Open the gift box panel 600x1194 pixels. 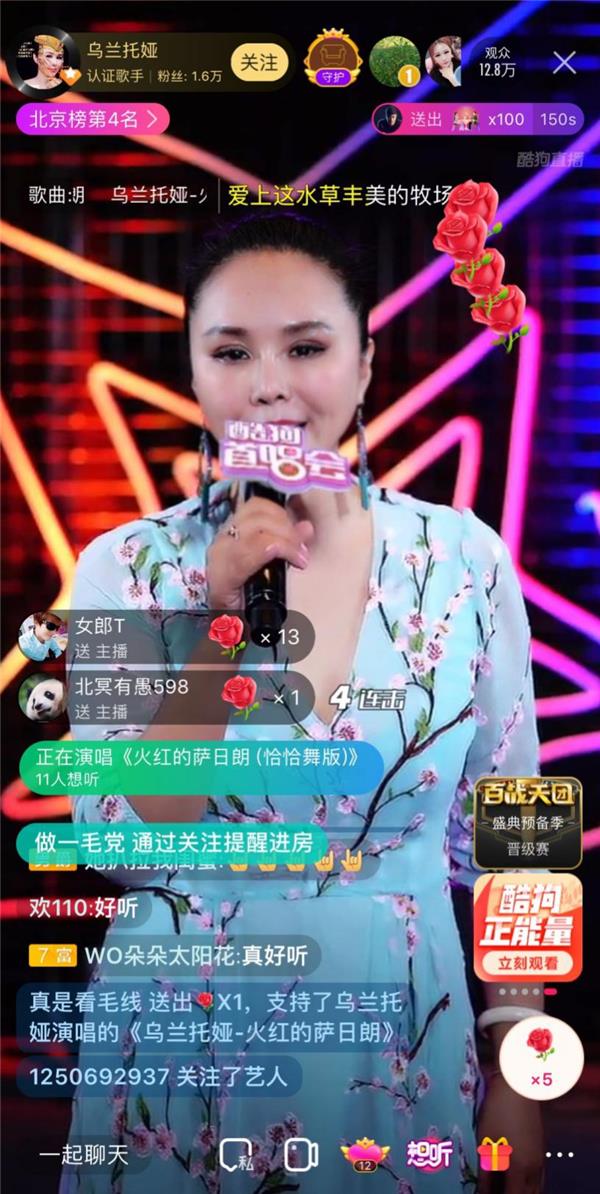494,1155
